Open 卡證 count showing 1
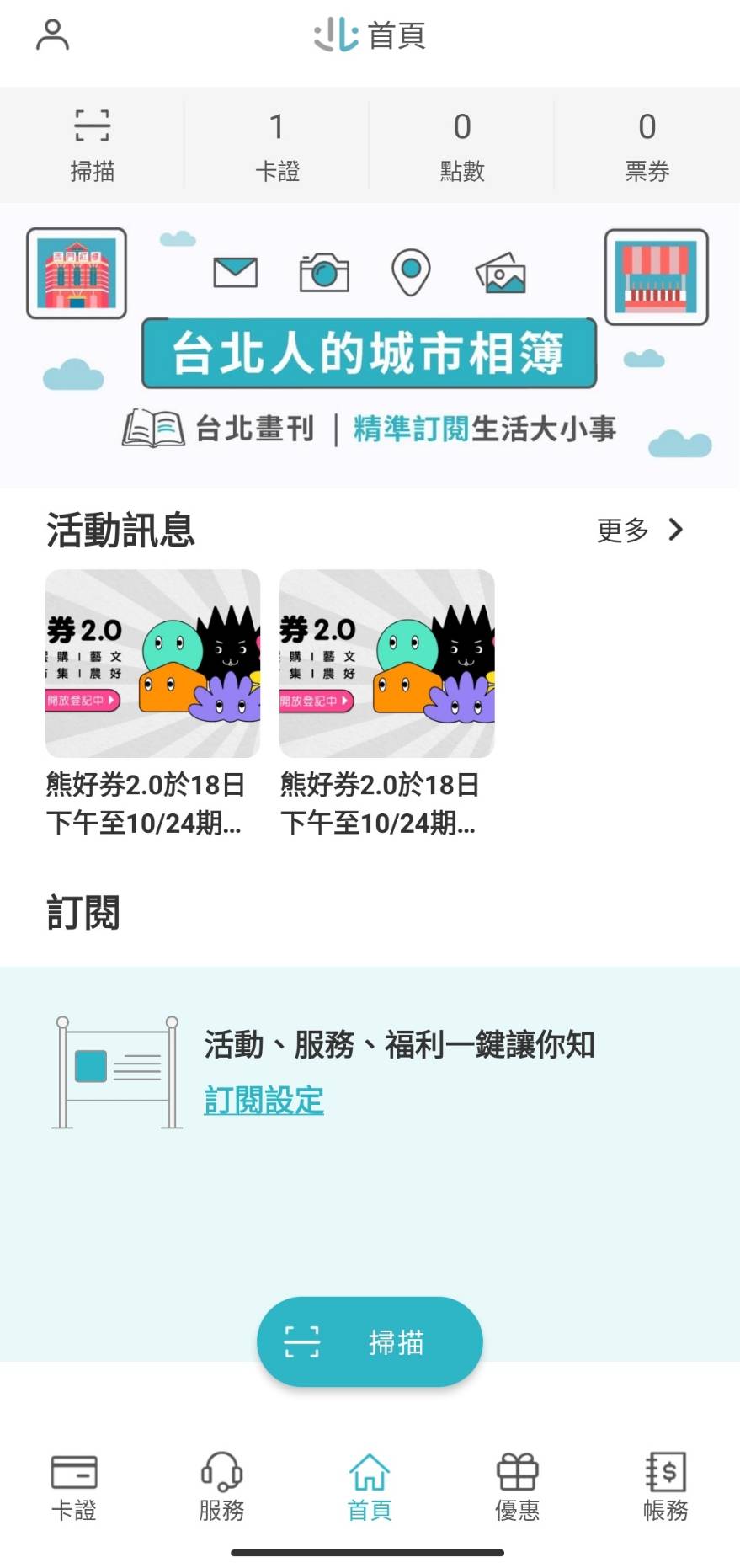740x1568 pixels. (277, 145)
